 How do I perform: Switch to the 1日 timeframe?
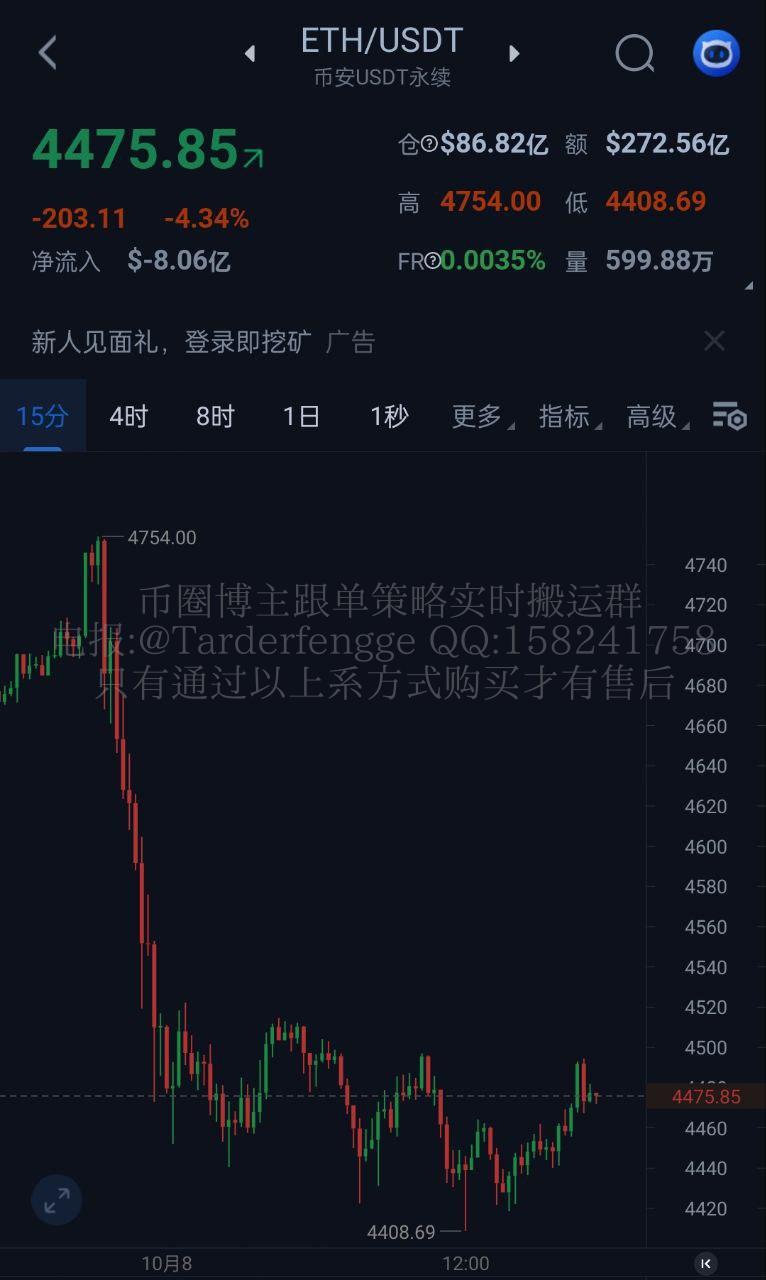[301, 416]
